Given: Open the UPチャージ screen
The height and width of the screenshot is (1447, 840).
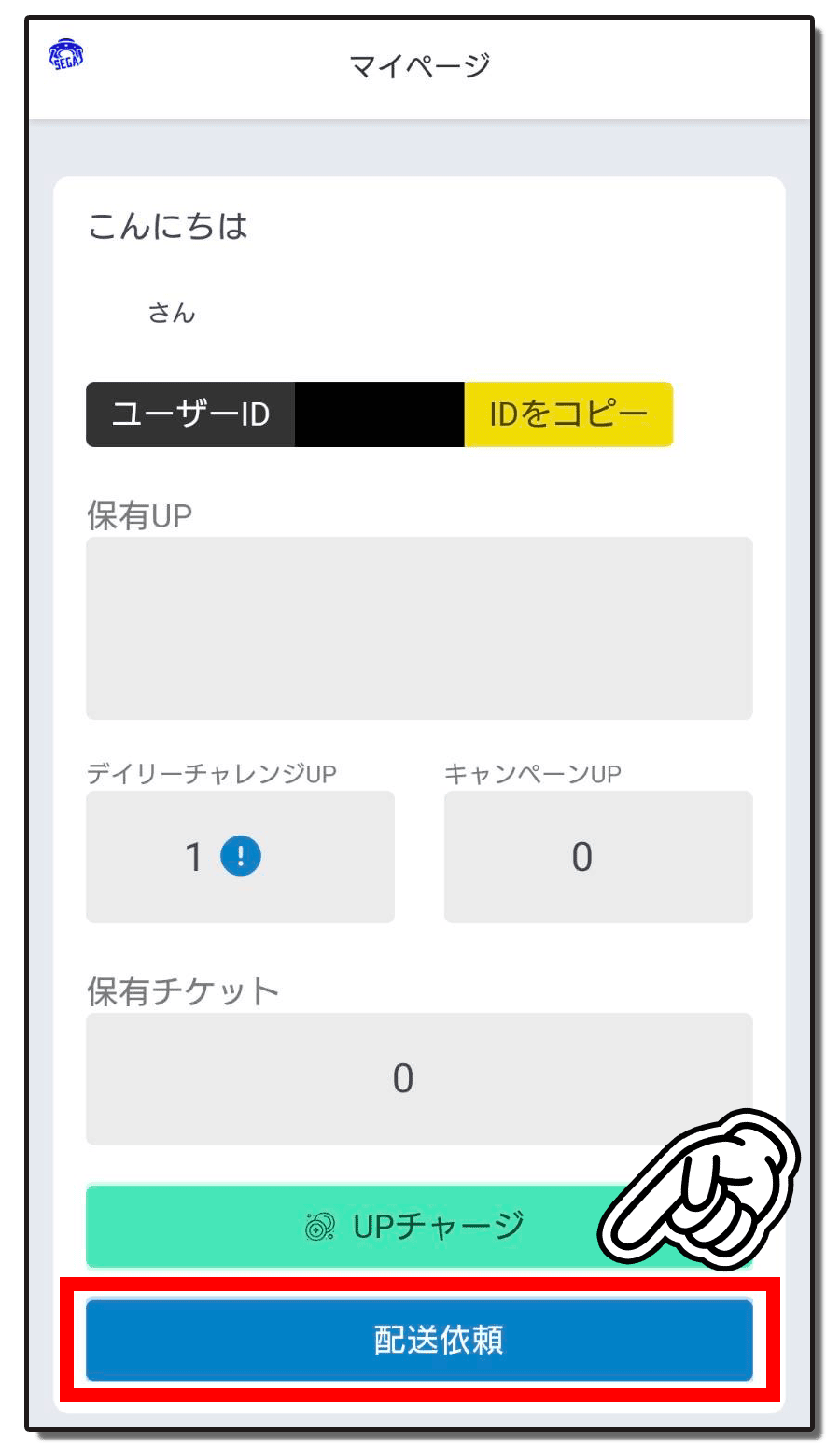Looking at the screenshot, I should (418, 1226).
